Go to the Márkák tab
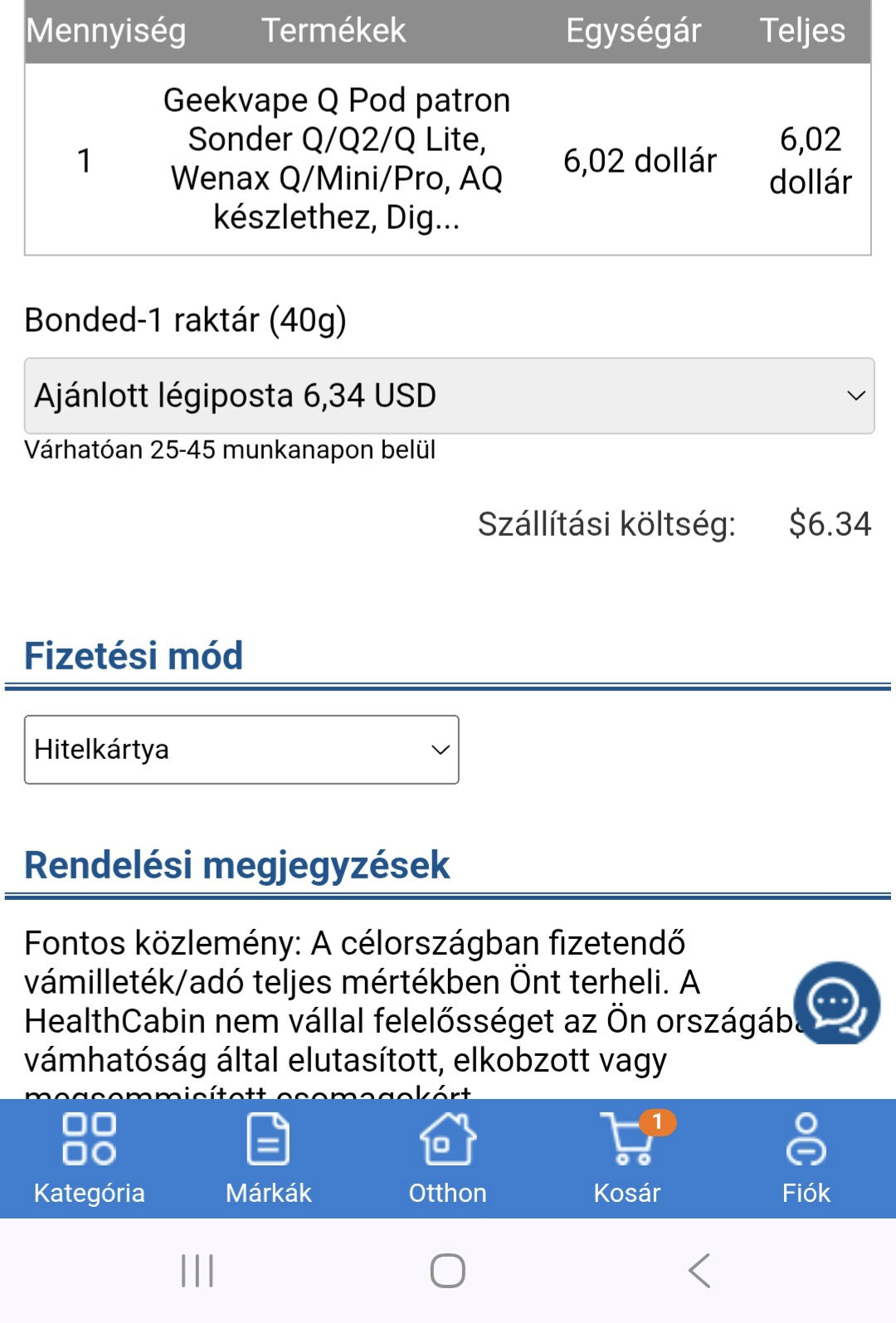Image resolution: width=896 pixels, height=1323 pixels. [x=269, y=1158]
